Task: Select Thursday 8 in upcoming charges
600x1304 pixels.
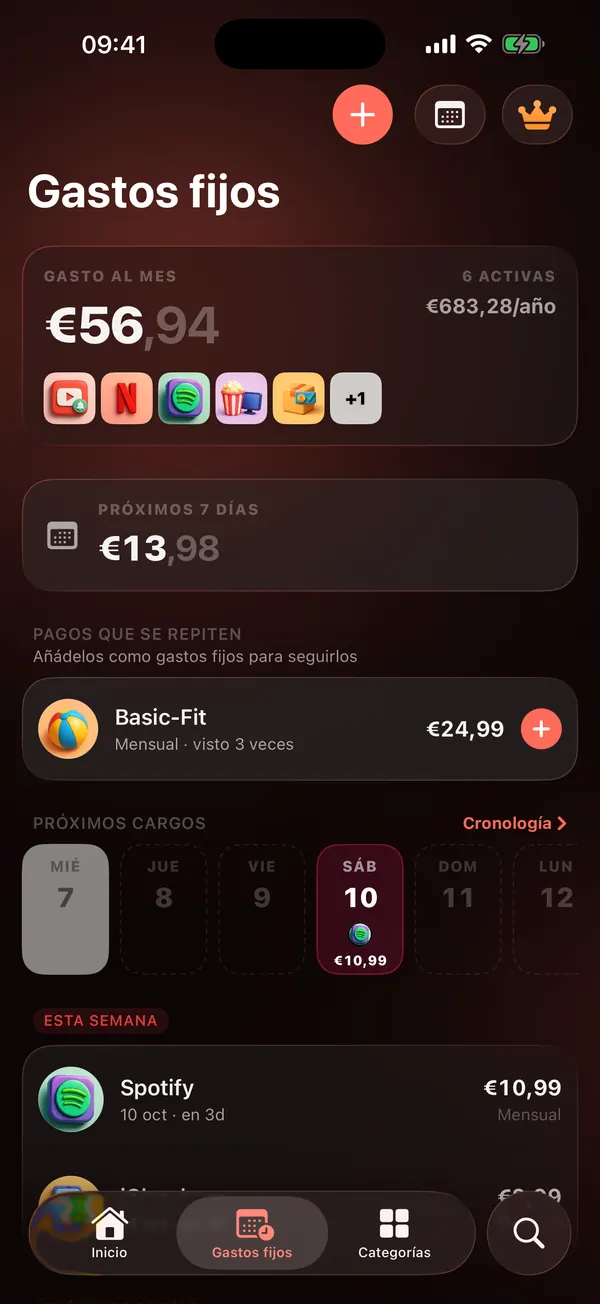Action: pos(163,909)
